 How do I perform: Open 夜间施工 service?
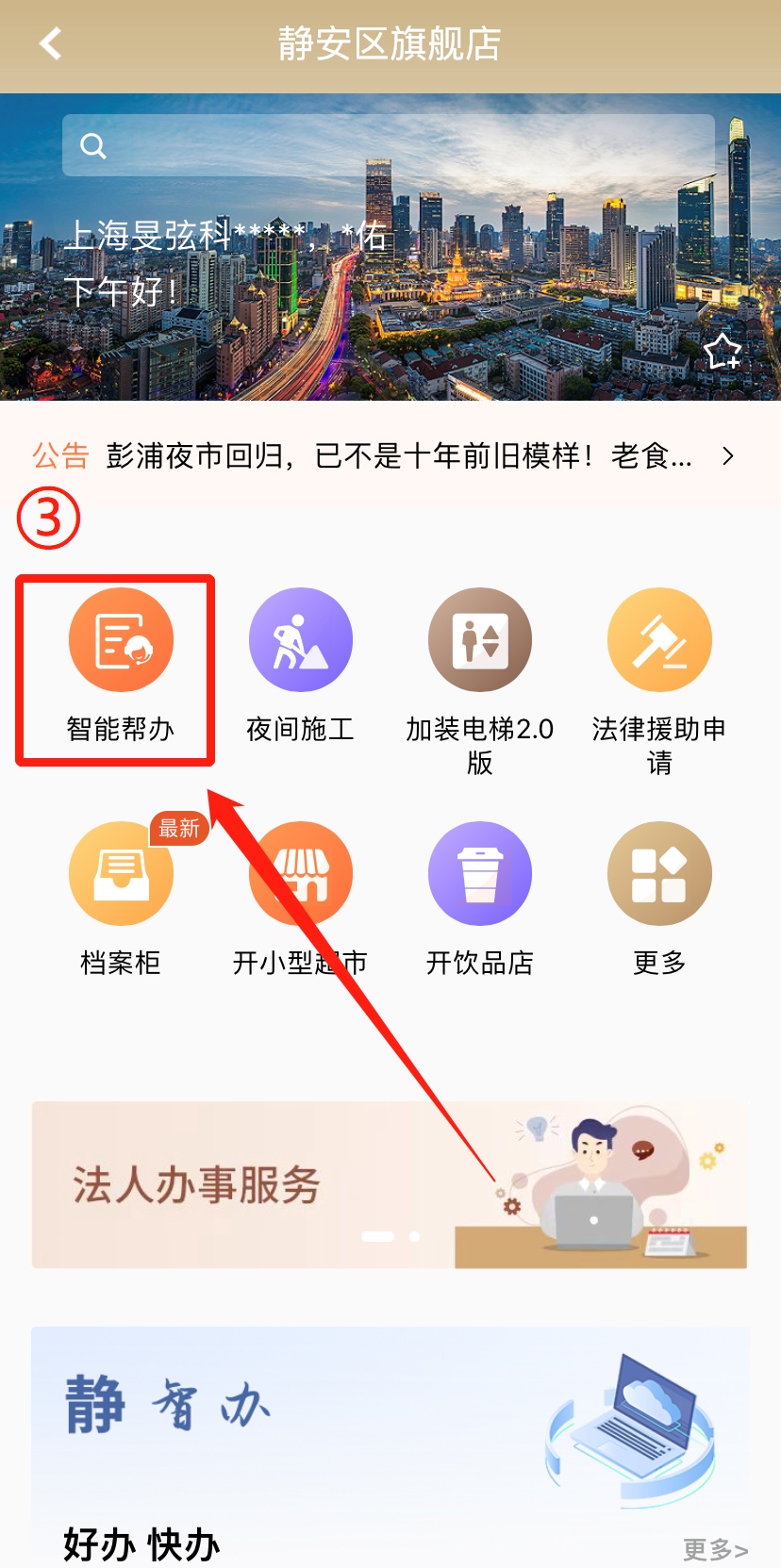300,666
